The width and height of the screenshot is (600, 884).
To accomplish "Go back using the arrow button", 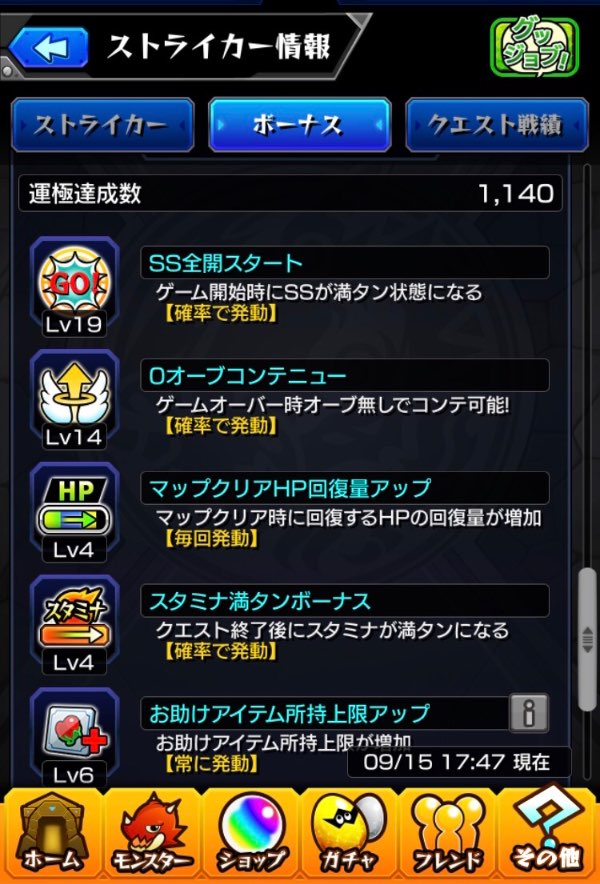I will coord(44,47).
